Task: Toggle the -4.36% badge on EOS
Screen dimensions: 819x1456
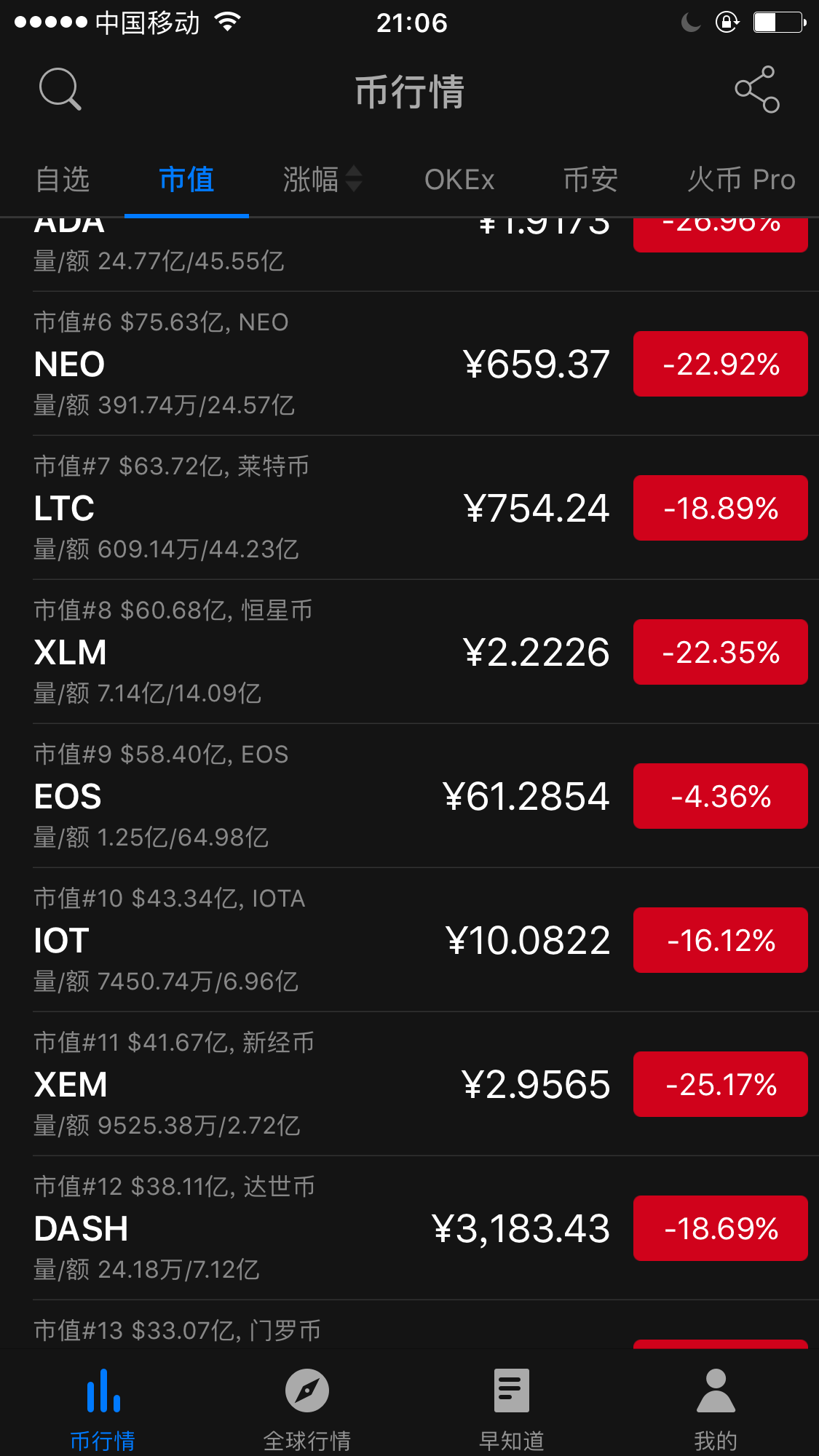Action: (x=720, y=796)
